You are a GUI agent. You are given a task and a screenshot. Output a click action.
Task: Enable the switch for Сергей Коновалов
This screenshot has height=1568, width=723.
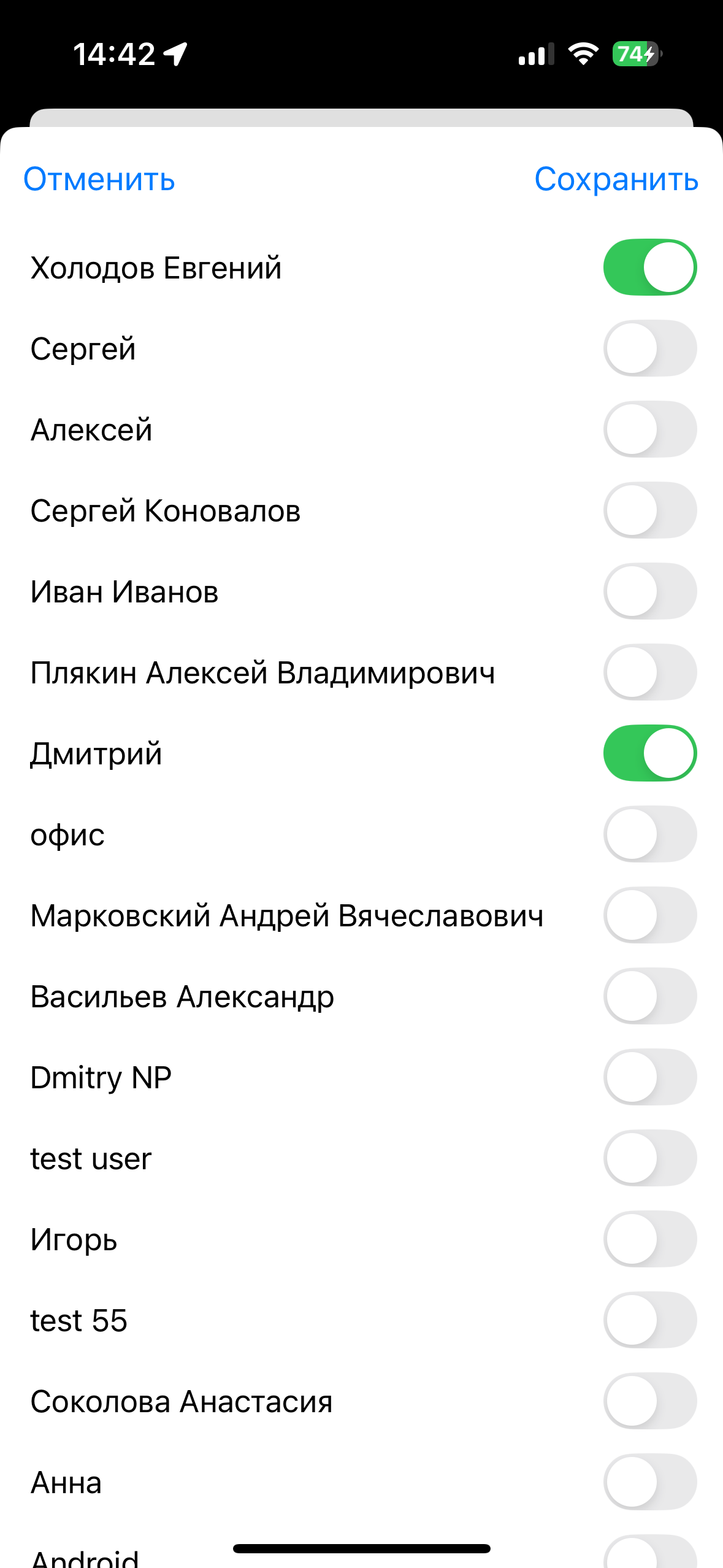[x=650, y=510]
